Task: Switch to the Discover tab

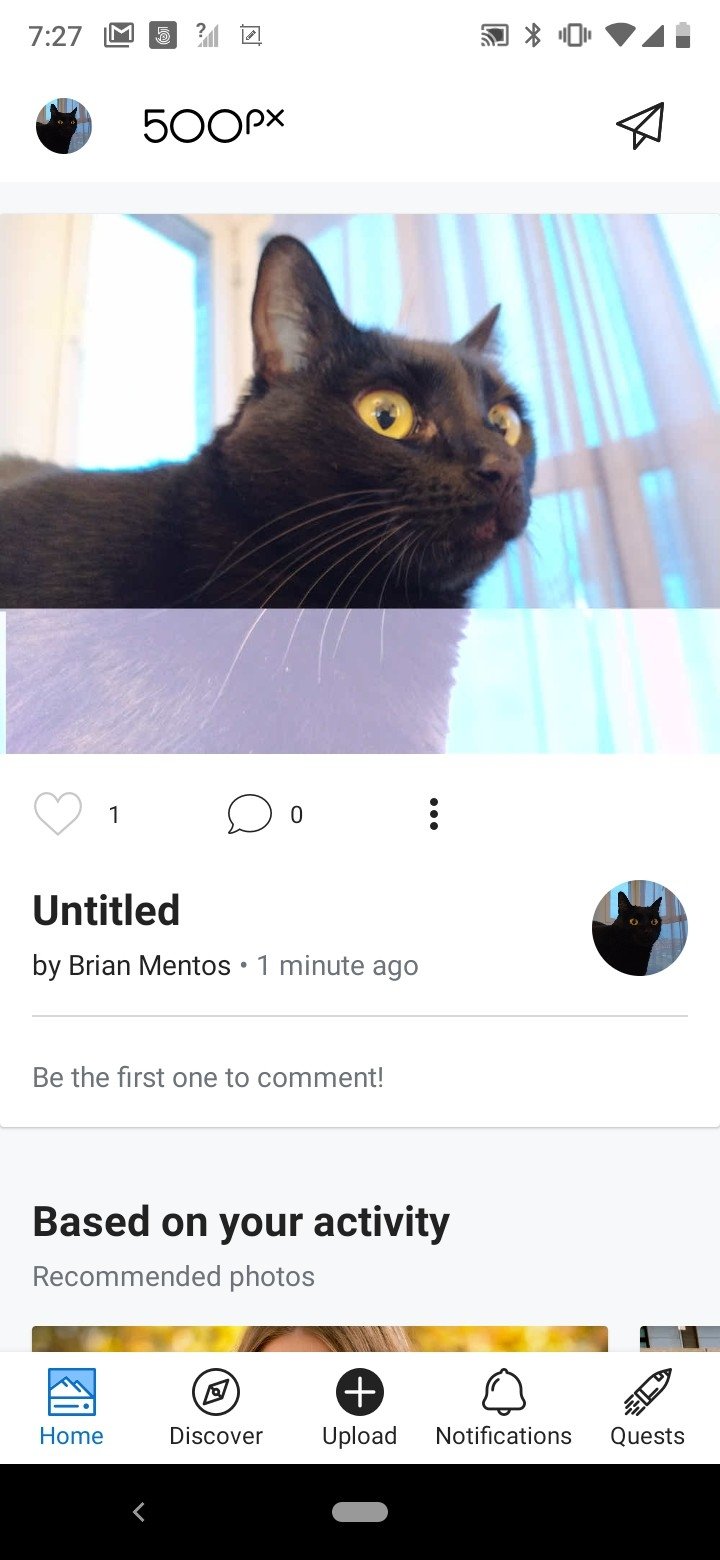Action: pos(216,1408)
